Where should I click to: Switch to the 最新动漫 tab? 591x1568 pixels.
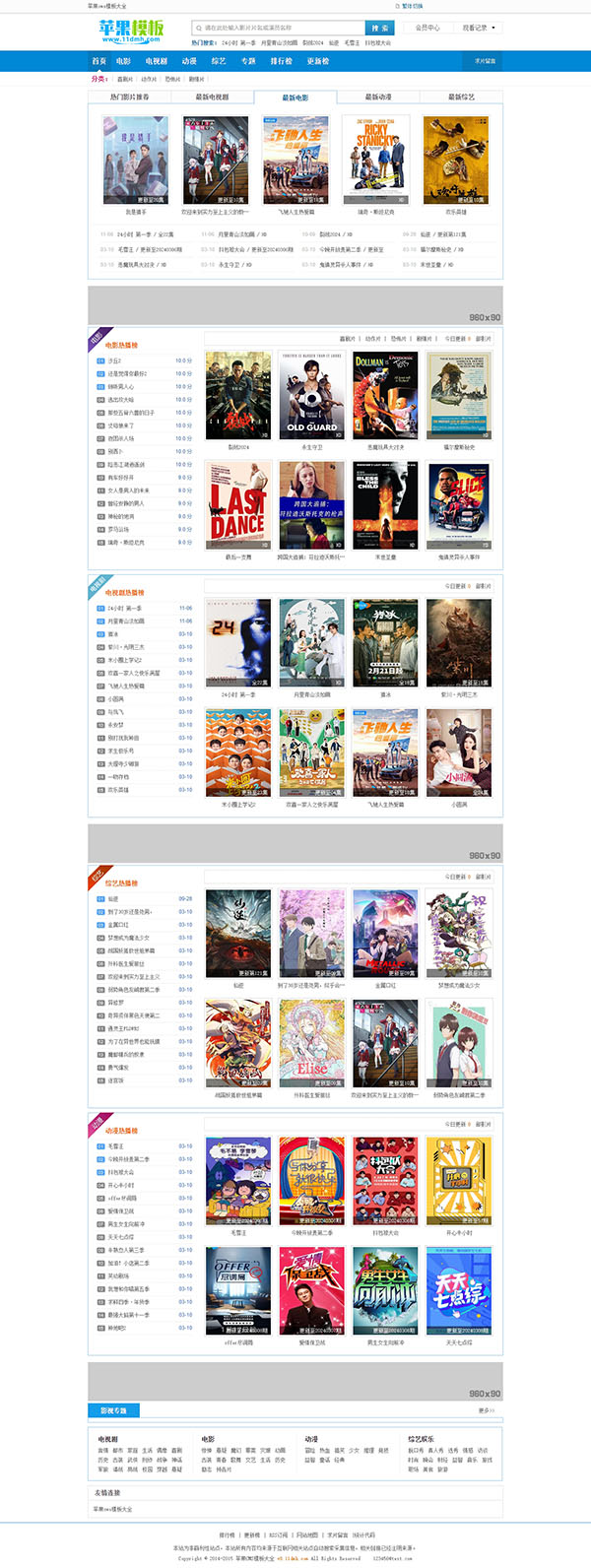point(378,98)
